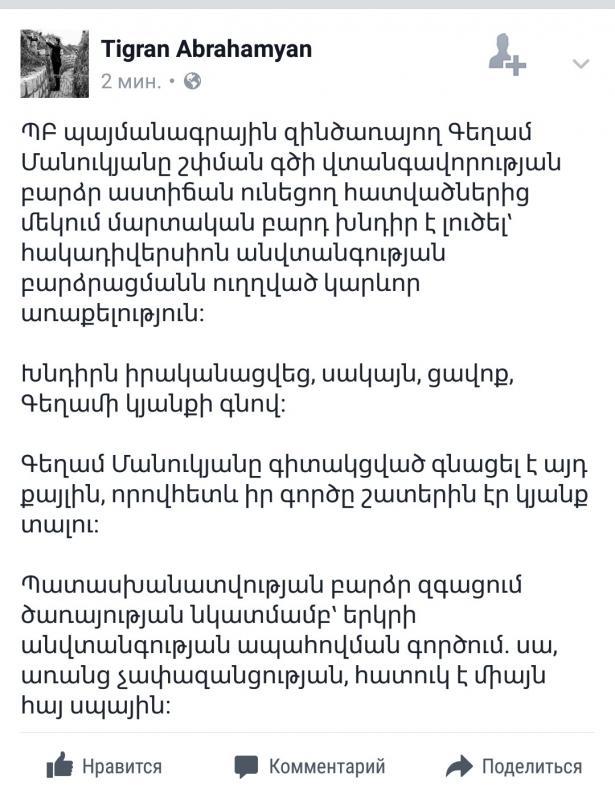Like the post with Нравится

104,767
